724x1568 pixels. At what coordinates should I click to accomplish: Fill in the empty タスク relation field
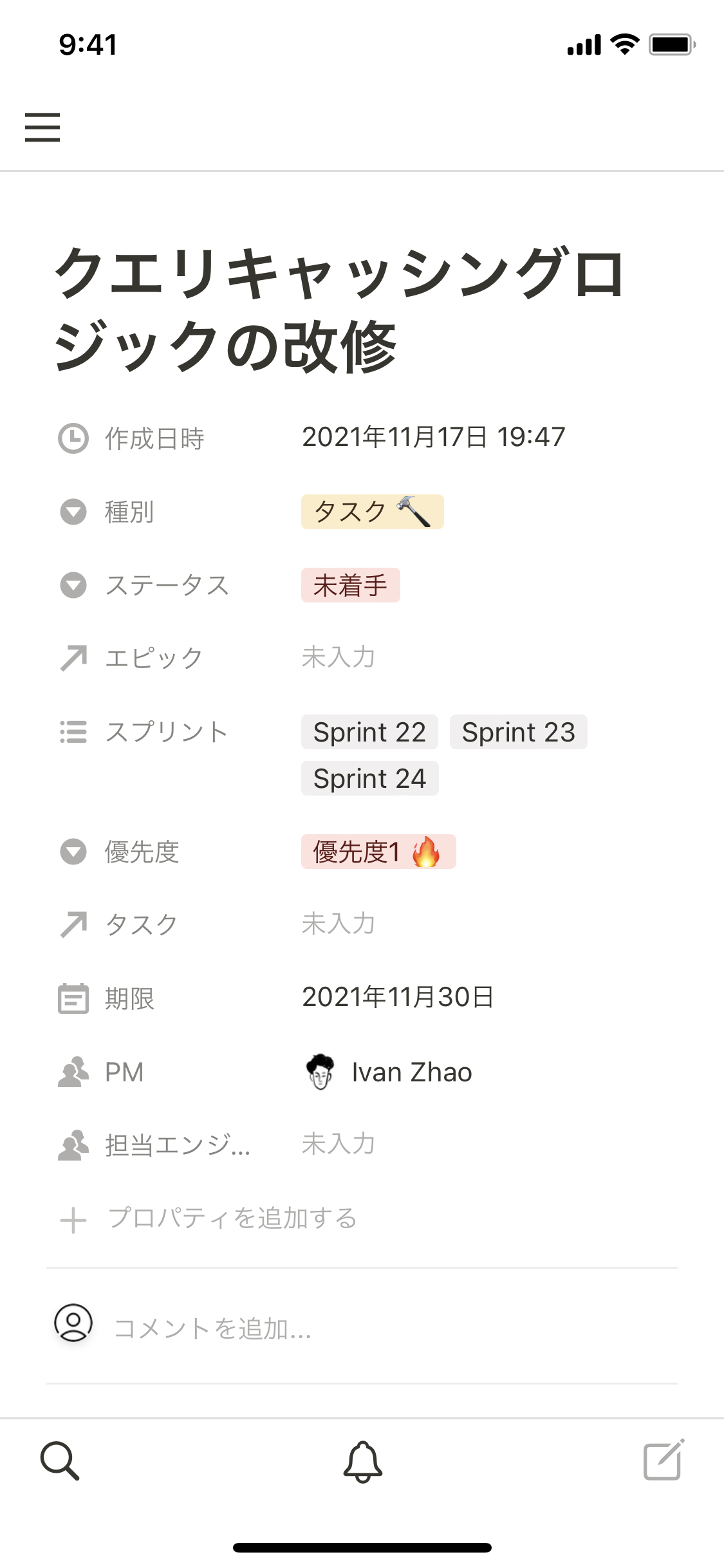(339, 924)
